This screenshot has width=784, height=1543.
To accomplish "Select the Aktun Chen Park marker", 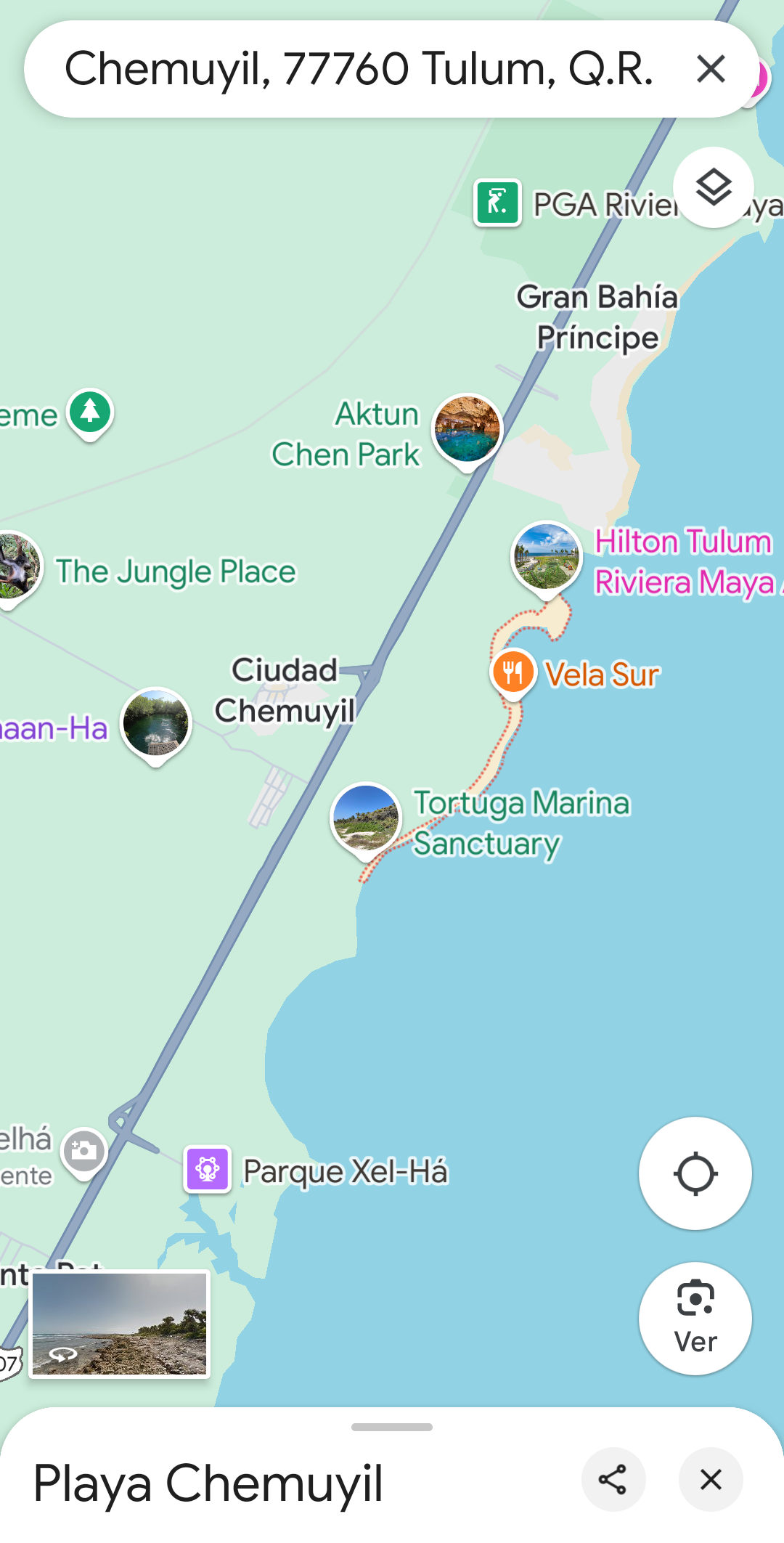I will [467, 429].
